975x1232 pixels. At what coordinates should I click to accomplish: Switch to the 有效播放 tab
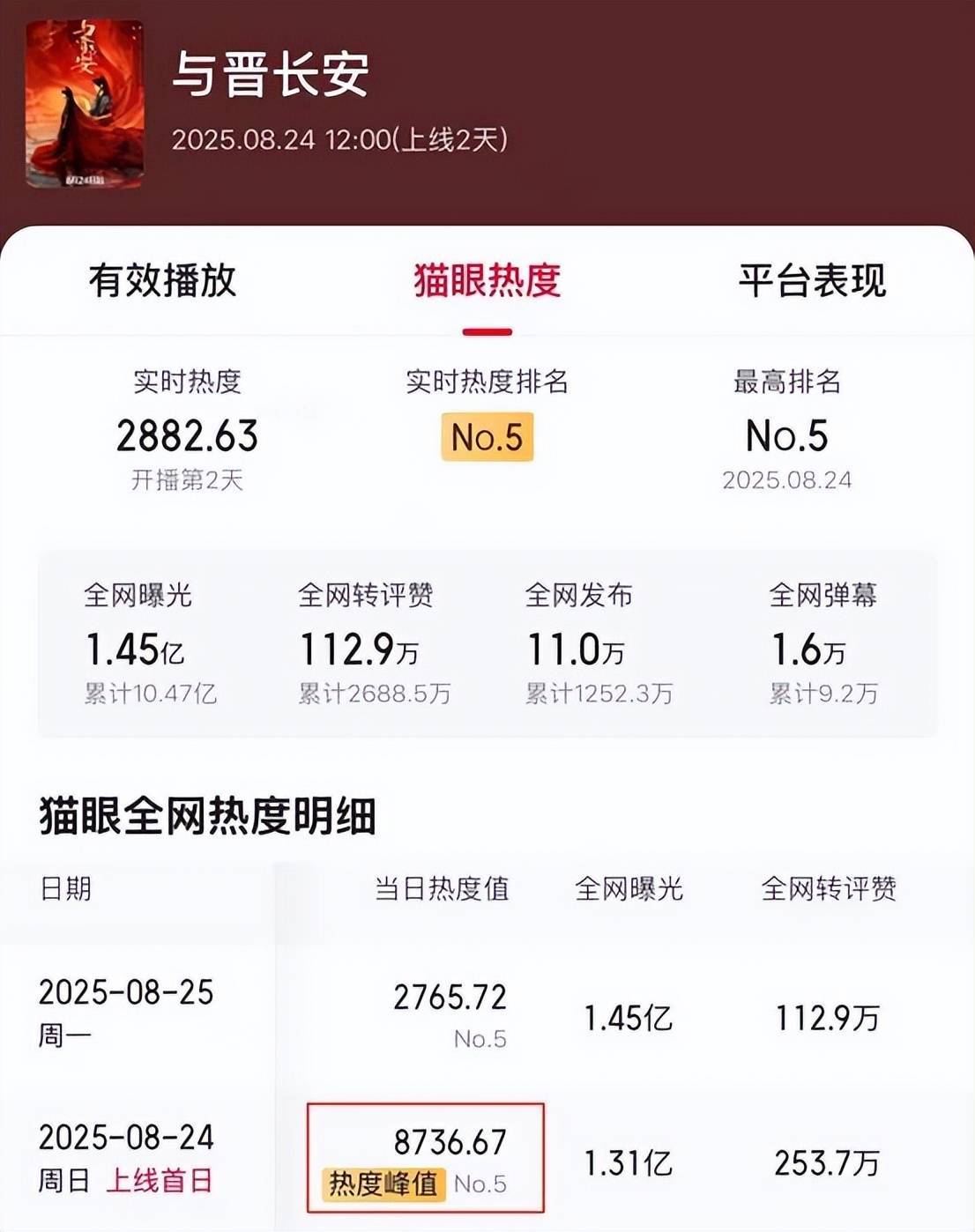[x=162, y=281]
